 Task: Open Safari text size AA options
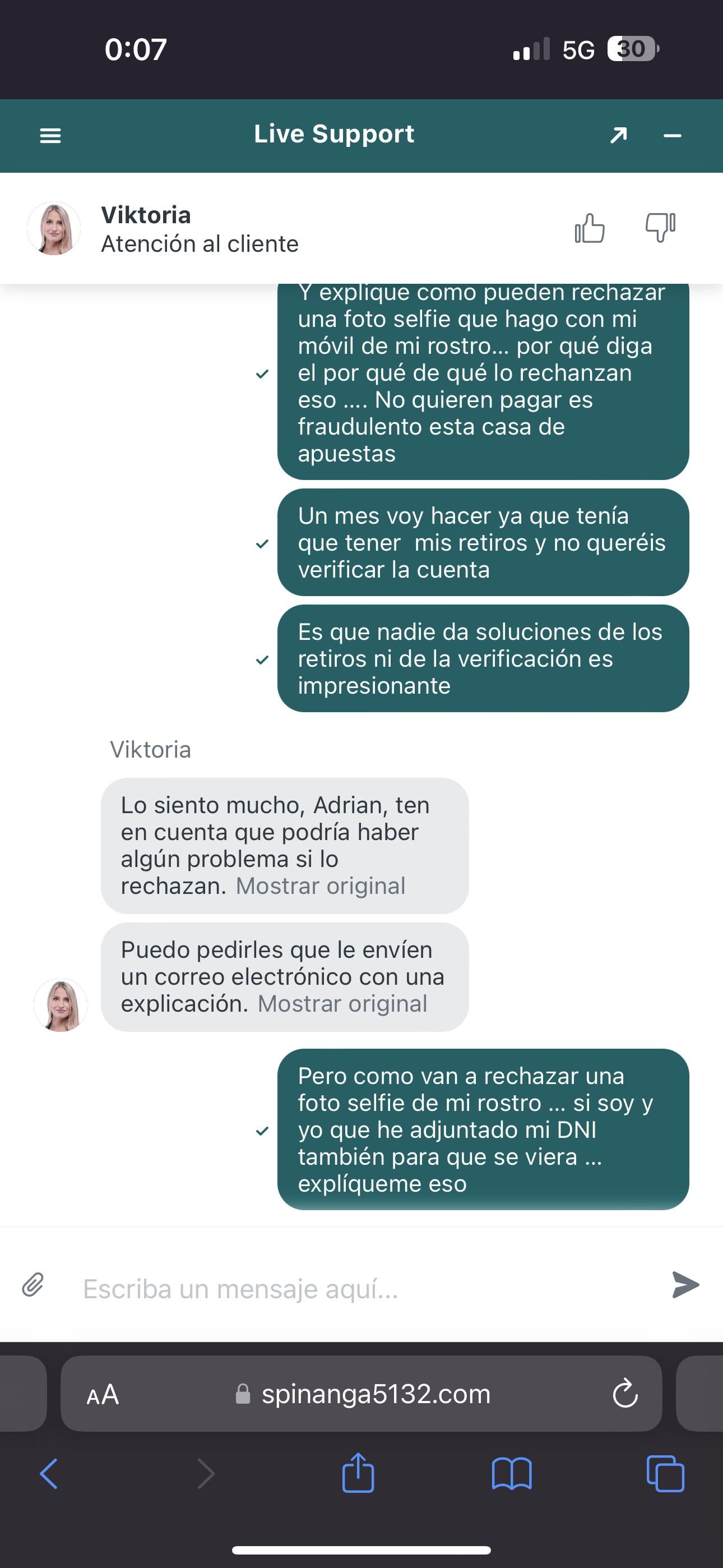coord(102,1394)
